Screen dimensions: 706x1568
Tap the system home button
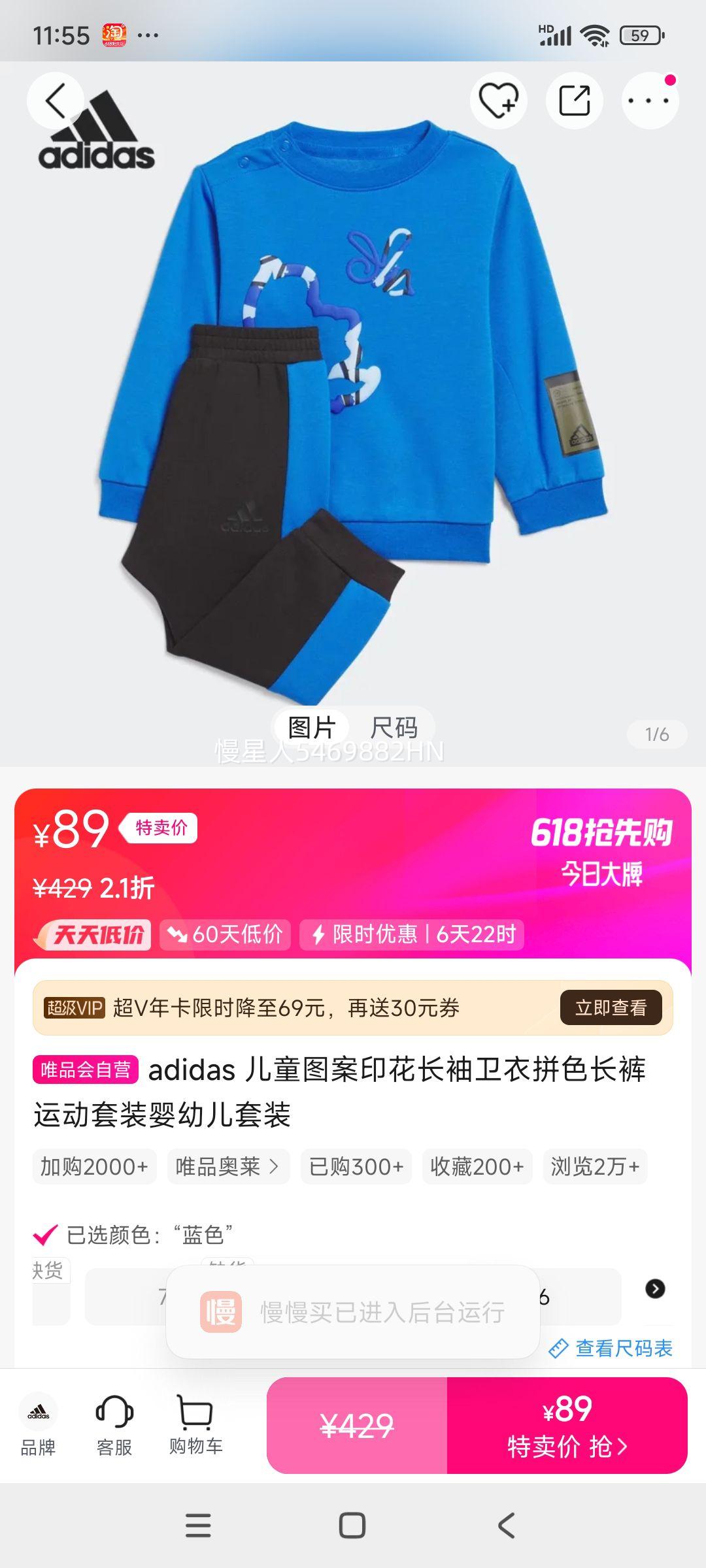(352, 1526)
